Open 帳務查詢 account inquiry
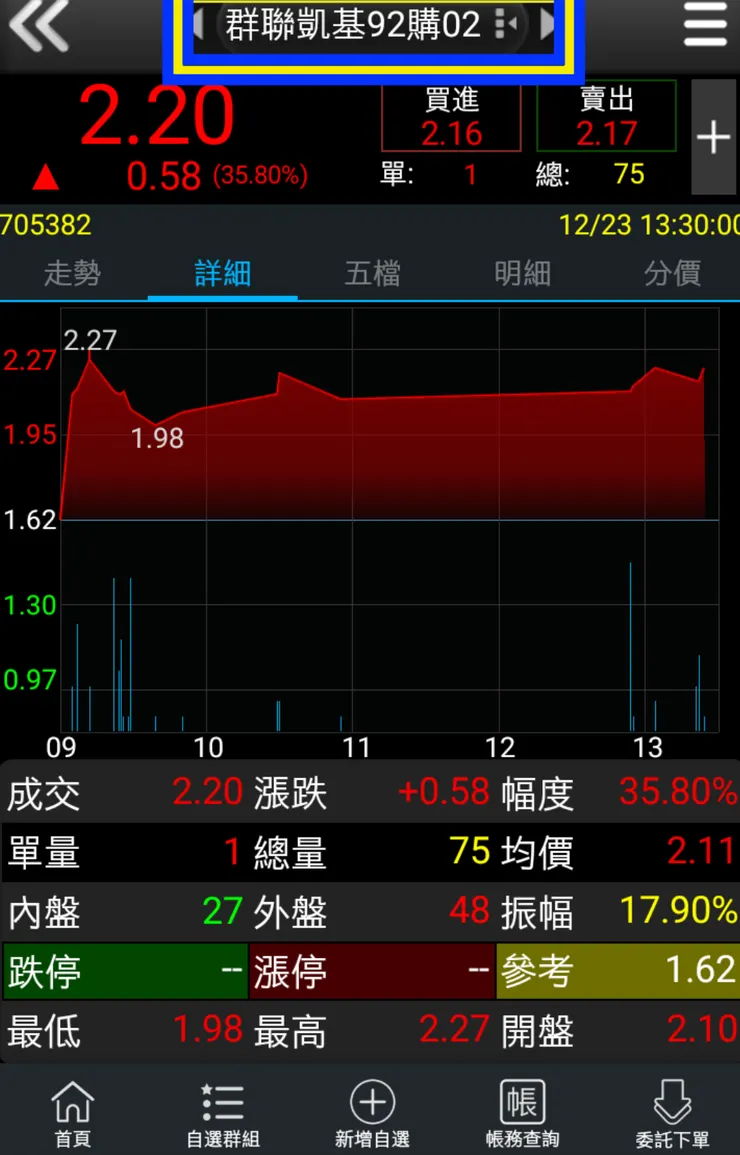Viewport: 740px width, 1155px height. (522, 1114)
